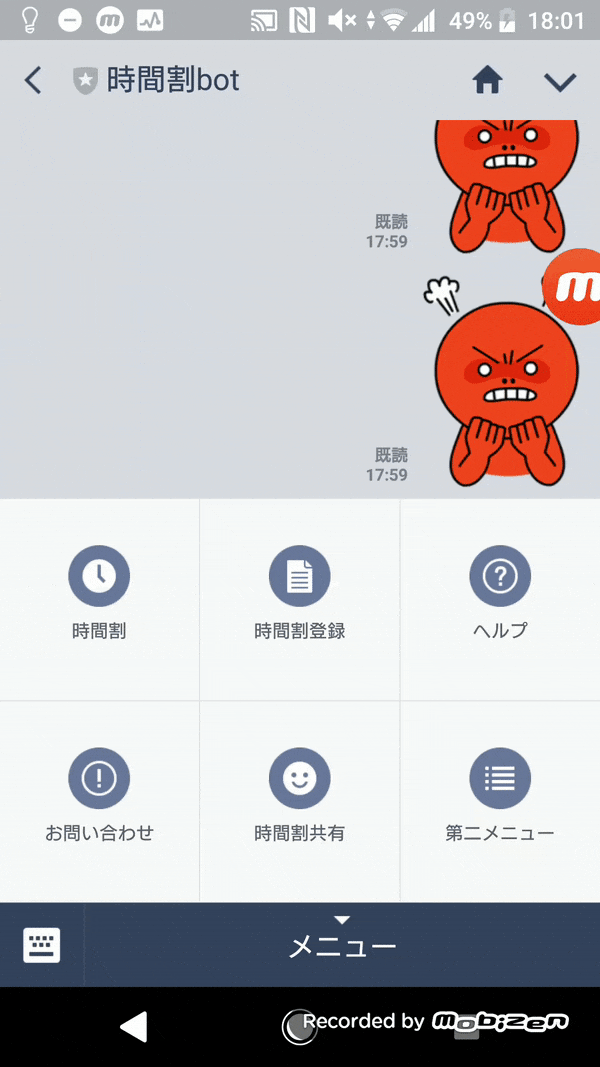This screenshot has height=1067, width=600.
Task: Tap the system back button
Action: pos(133,1027)
